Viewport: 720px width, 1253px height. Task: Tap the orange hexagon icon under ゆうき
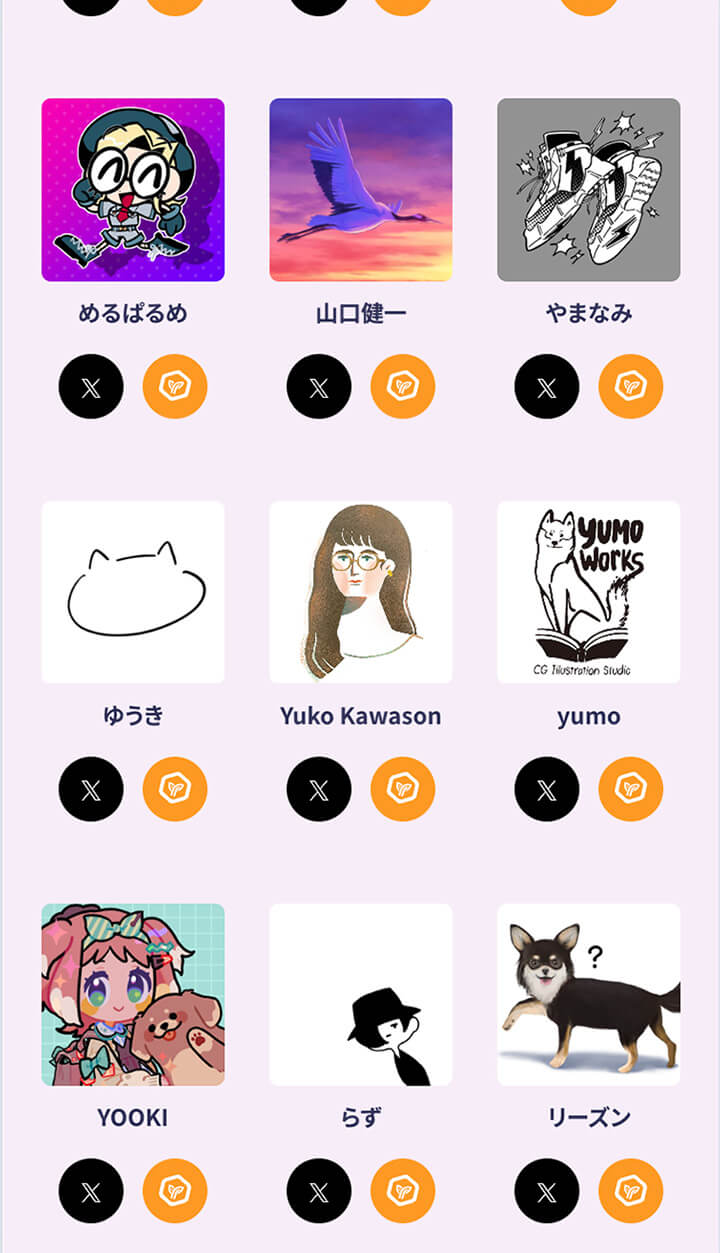pos(175,789)
